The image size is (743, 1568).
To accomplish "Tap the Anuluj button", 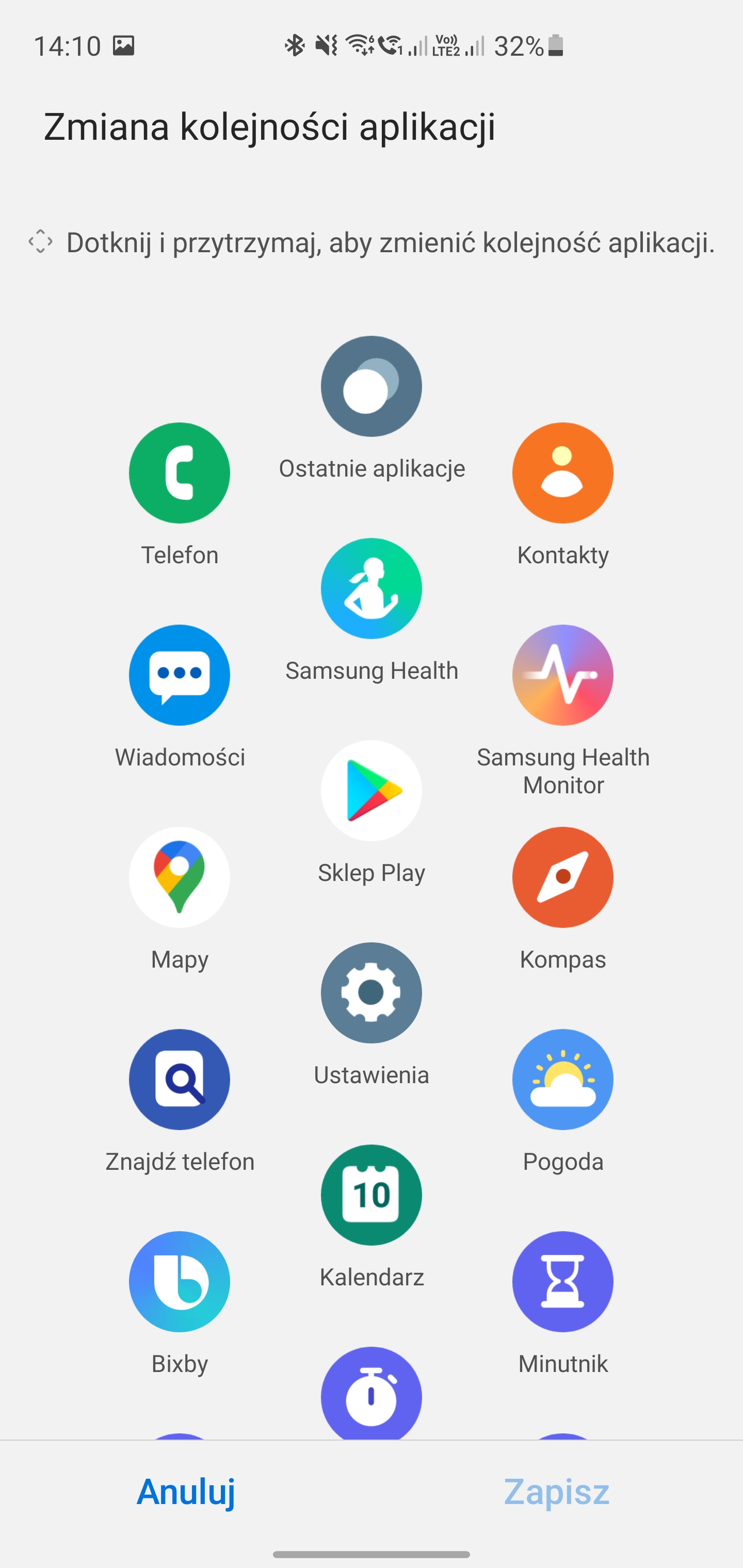I will (186, 1492).
